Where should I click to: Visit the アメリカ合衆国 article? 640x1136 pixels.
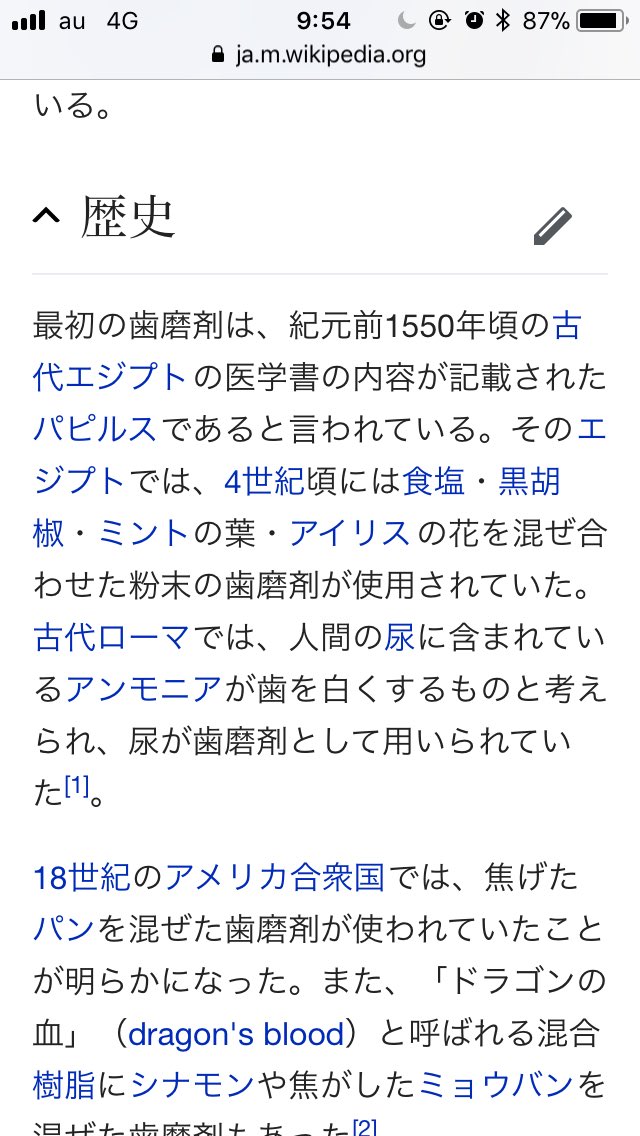(x=274, y=878)
